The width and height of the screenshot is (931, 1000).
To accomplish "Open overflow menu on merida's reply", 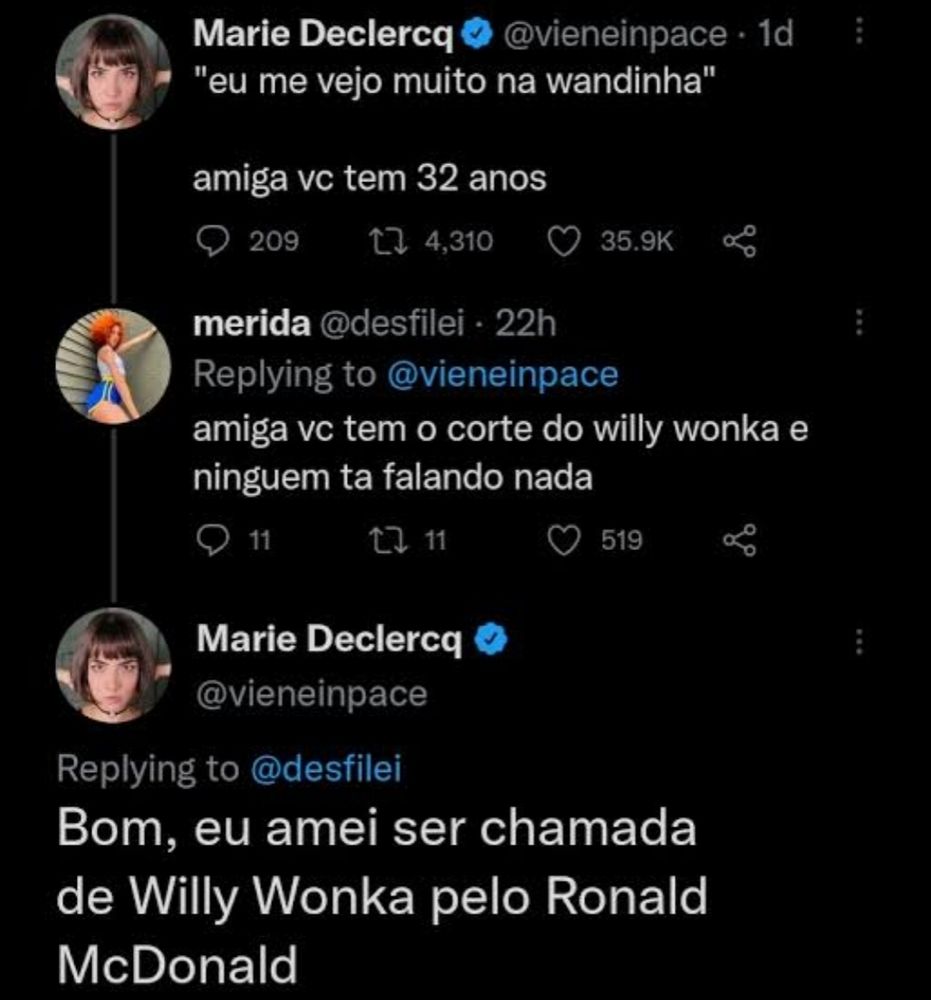I will (x=857, y=324).
